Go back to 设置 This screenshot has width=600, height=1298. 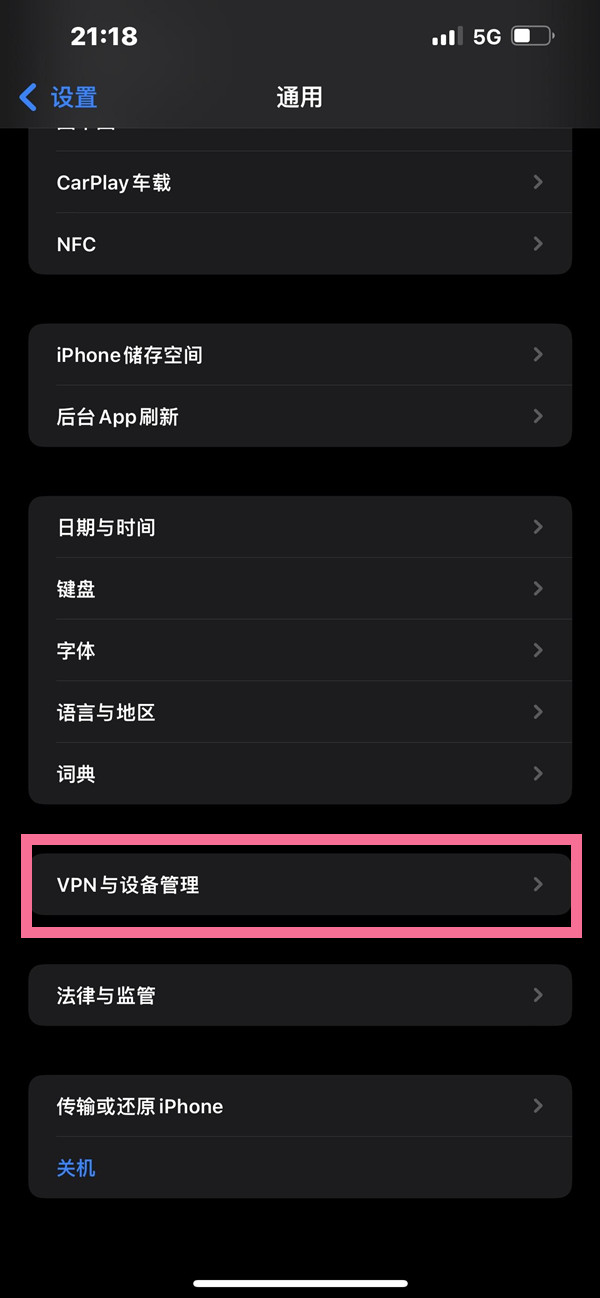click(58, 97)
